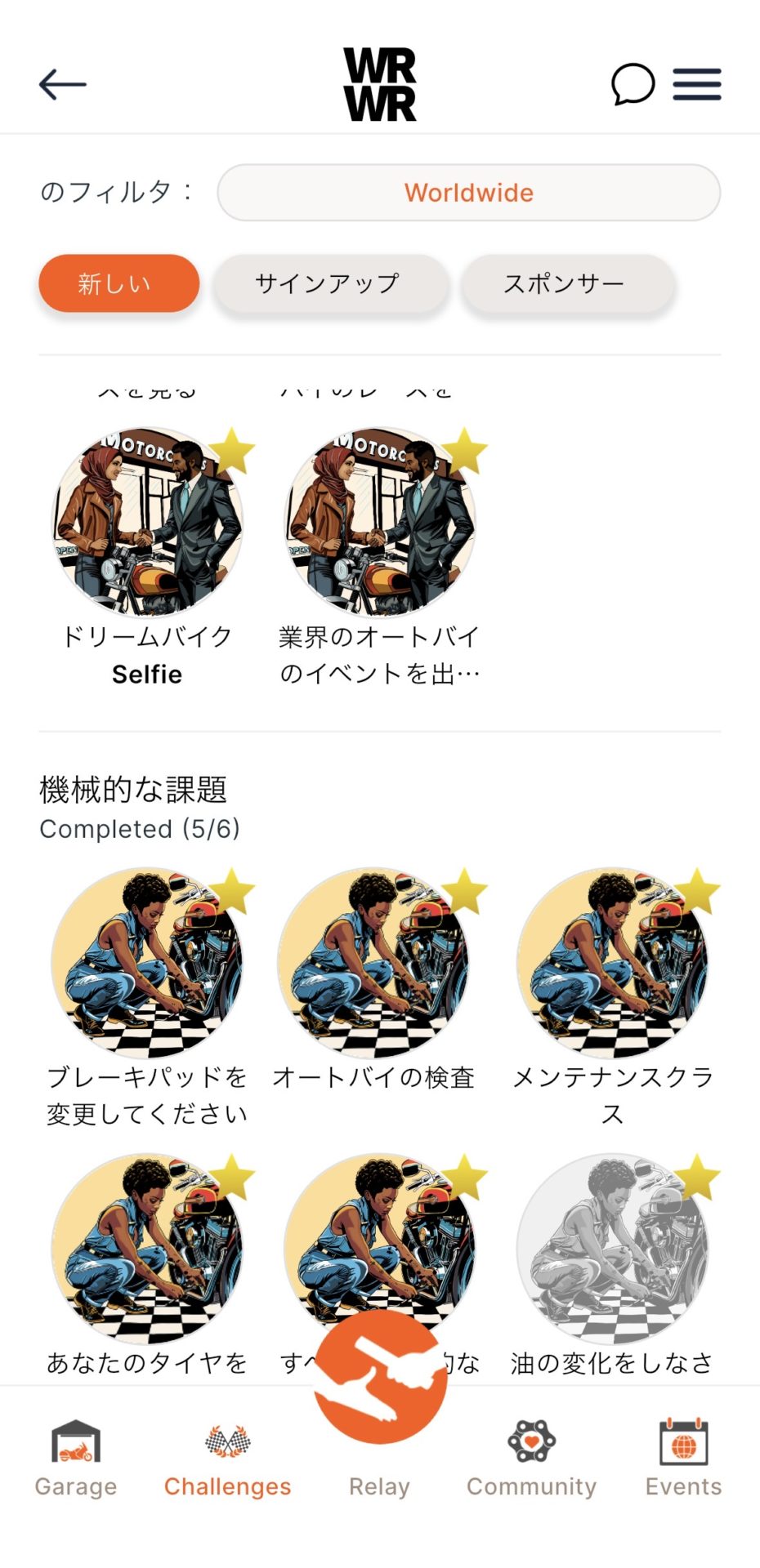Activate the スポンサー filter

[x=568, y=283]
